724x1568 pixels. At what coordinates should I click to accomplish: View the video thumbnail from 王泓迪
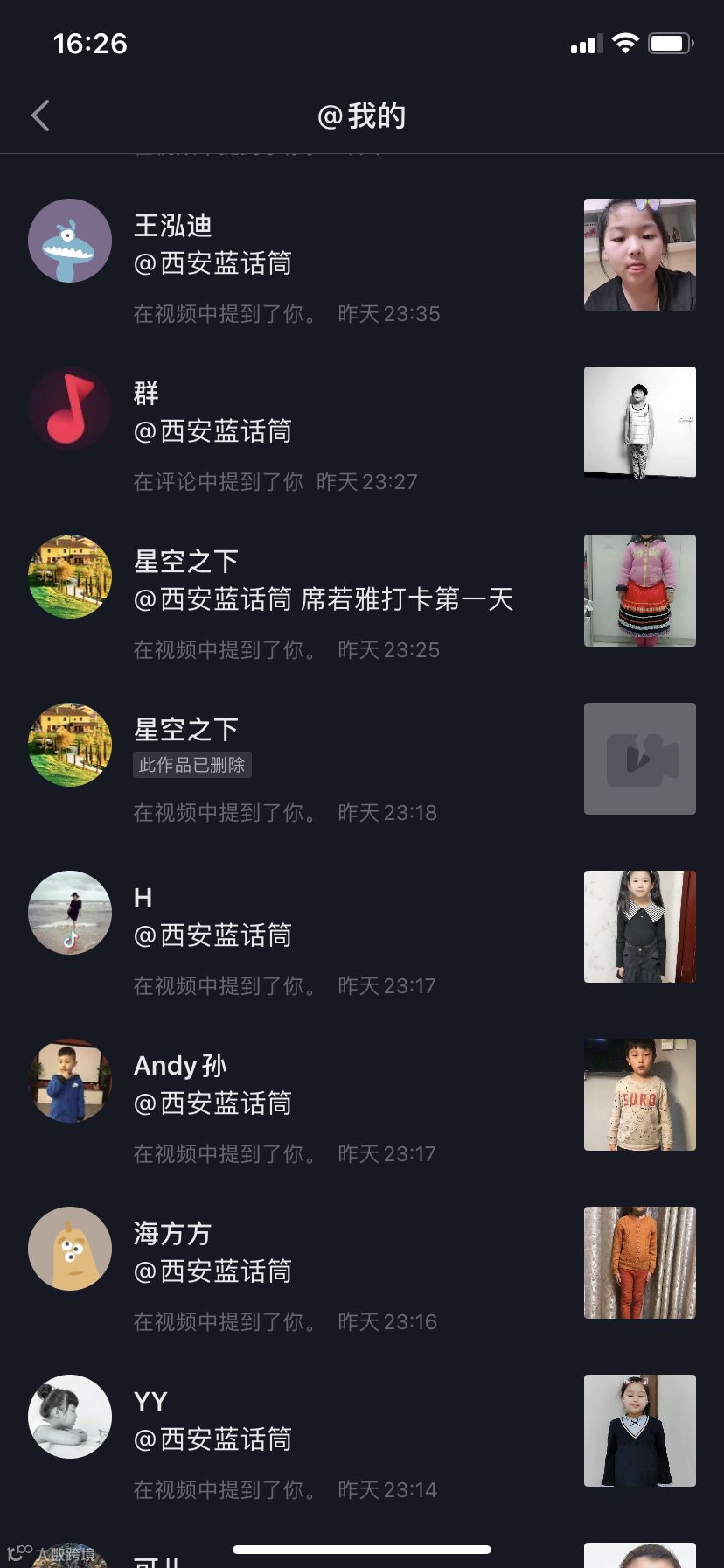coord(639,255)
